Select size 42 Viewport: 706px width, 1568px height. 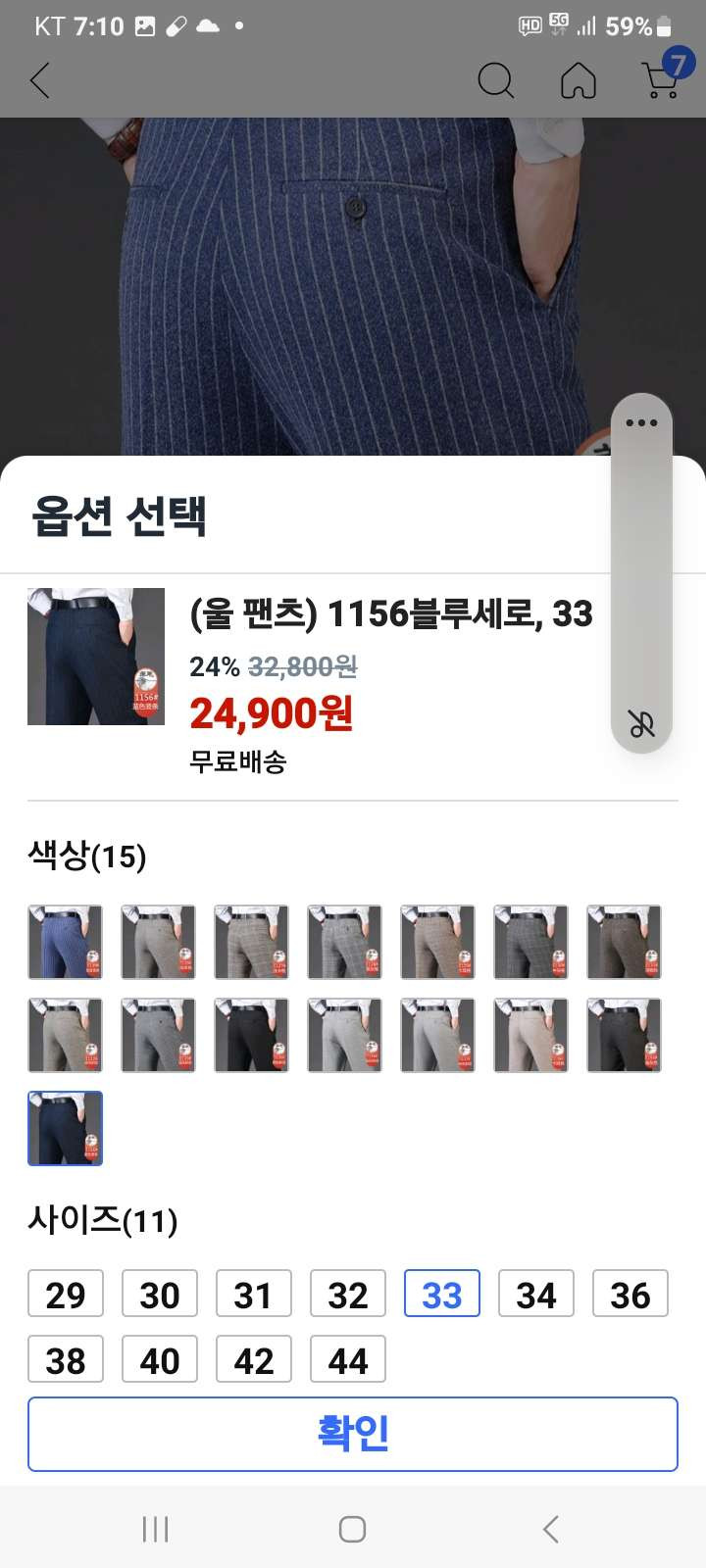coord(254,1359)
